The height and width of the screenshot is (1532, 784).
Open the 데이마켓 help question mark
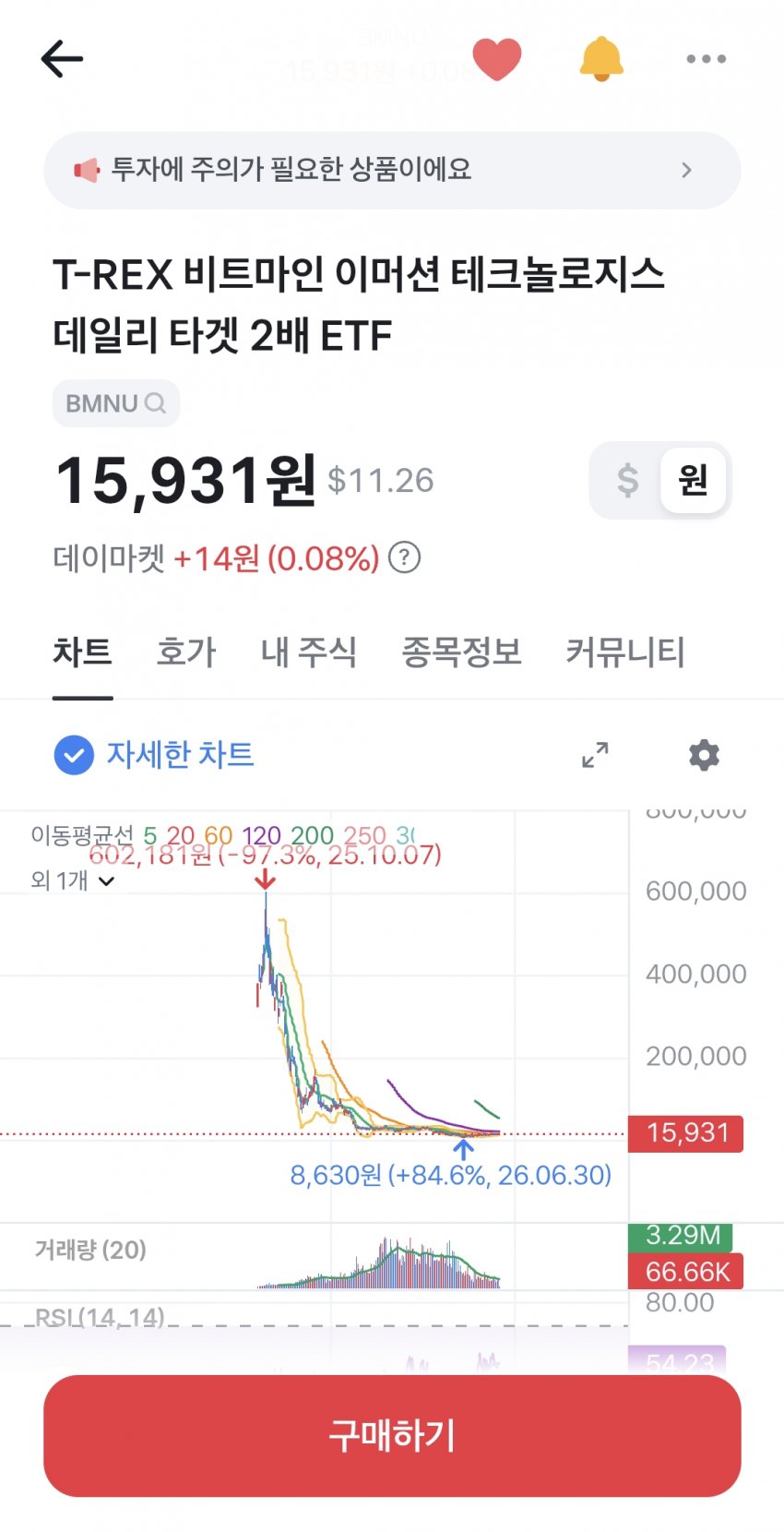(404, 557)
